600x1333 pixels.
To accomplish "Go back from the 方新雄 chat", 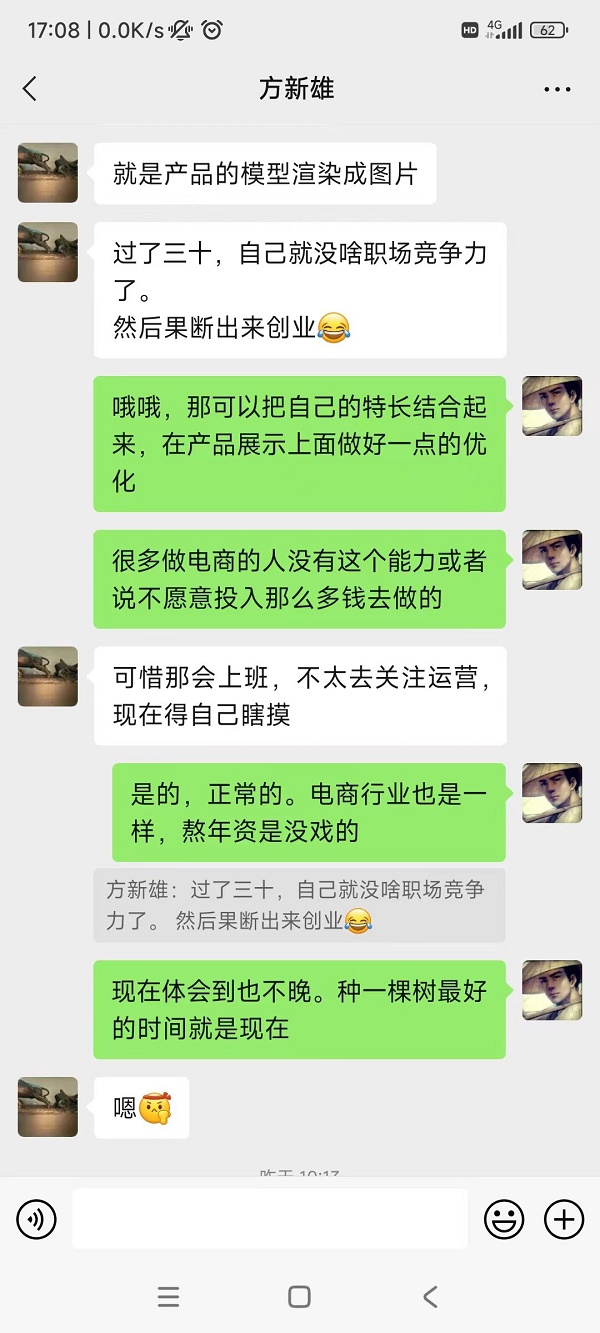I will 30,89.
